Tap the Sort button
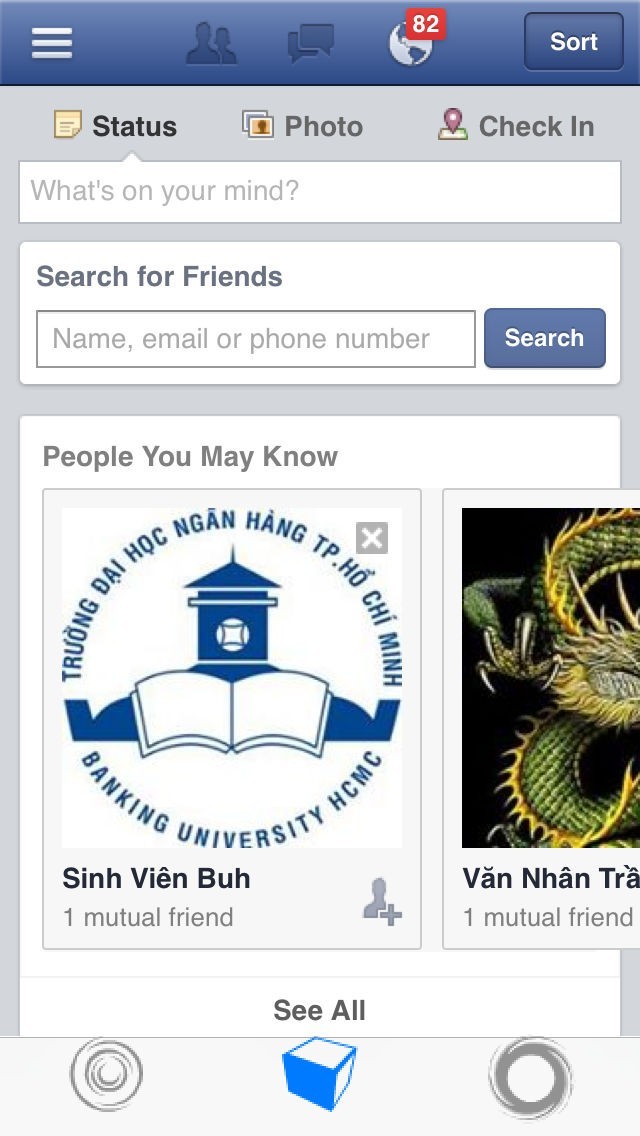This screenshot has height=1136, width=640. pyautogui.click(x=573, y=42)
